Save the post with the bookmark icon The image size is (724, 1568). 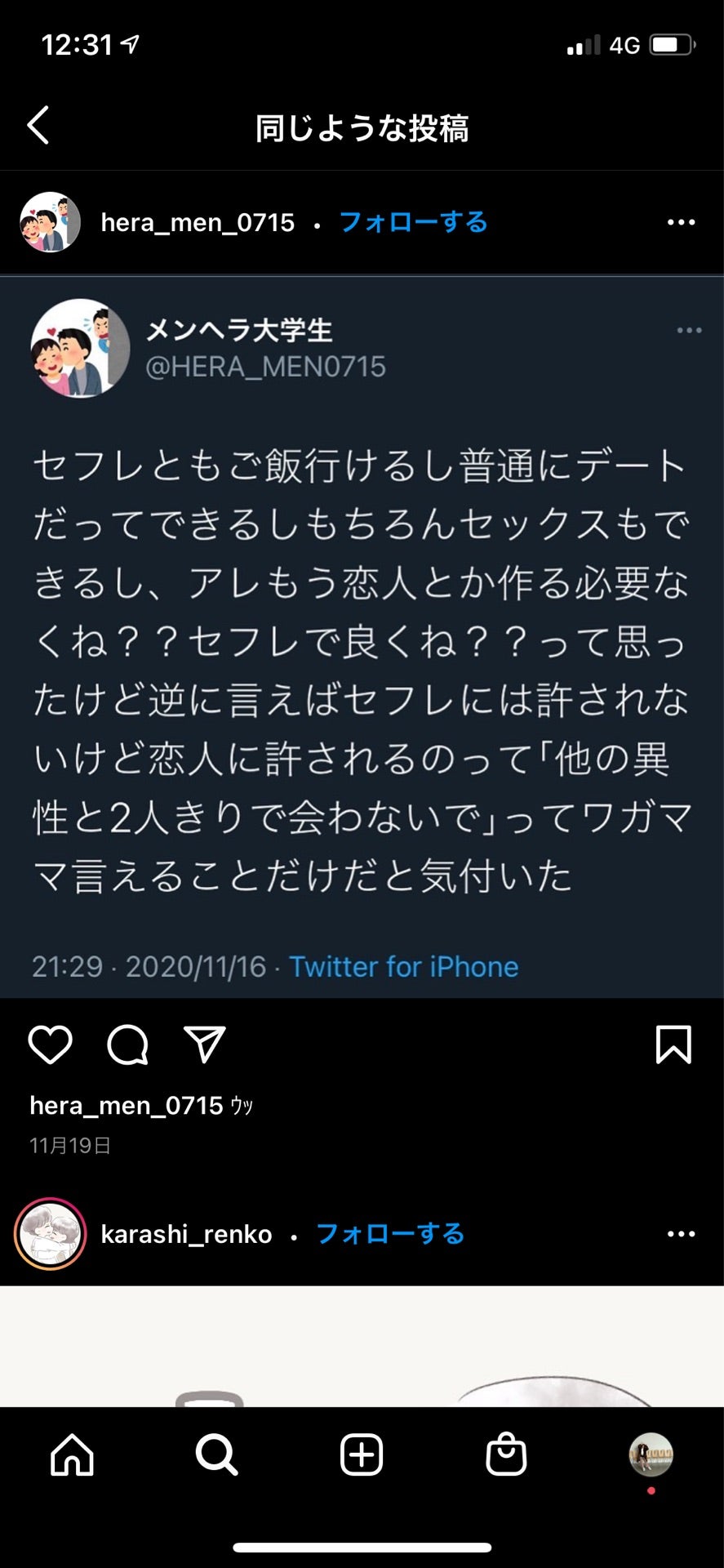pyautogui.click(x=673, y=1043)
